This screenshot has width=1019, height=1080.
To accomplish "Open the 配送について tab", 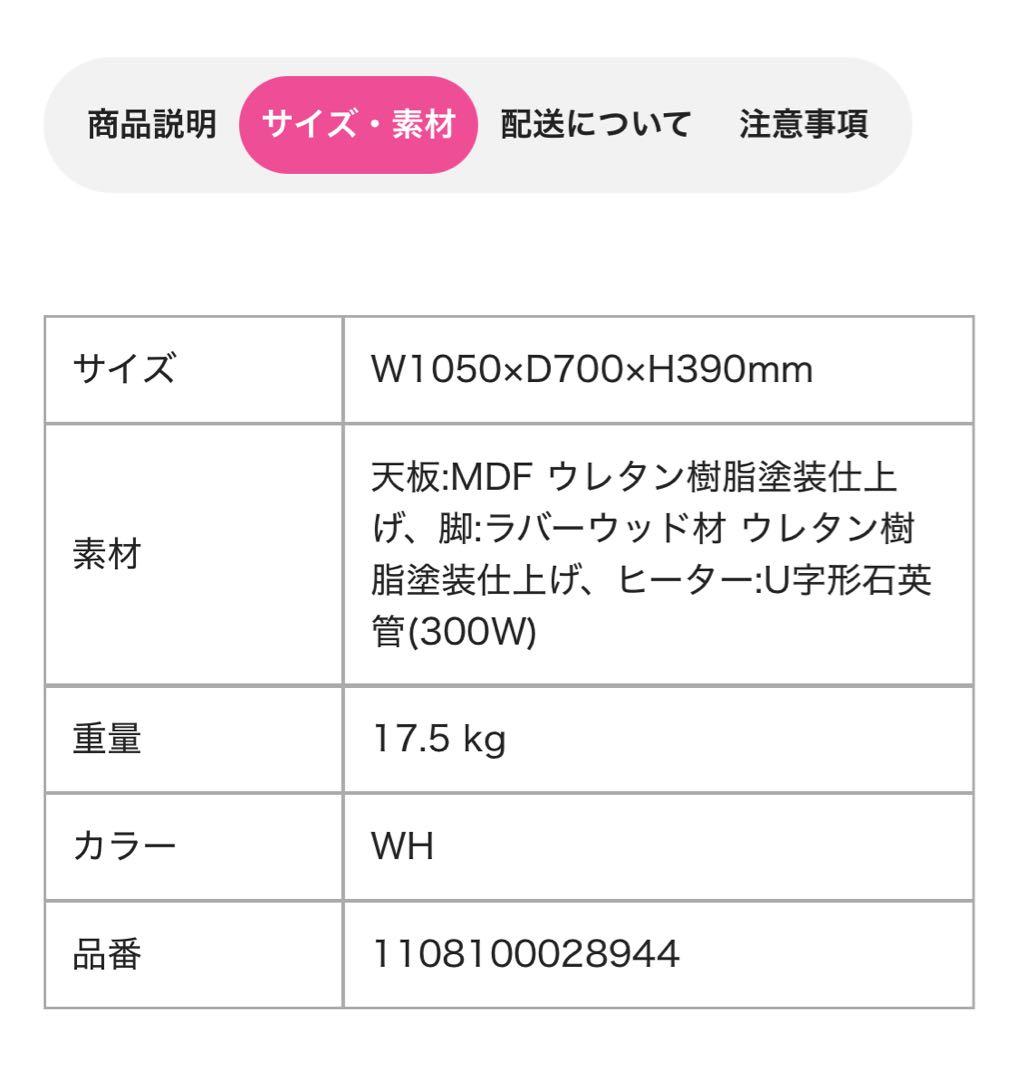I will pos(596,125).
